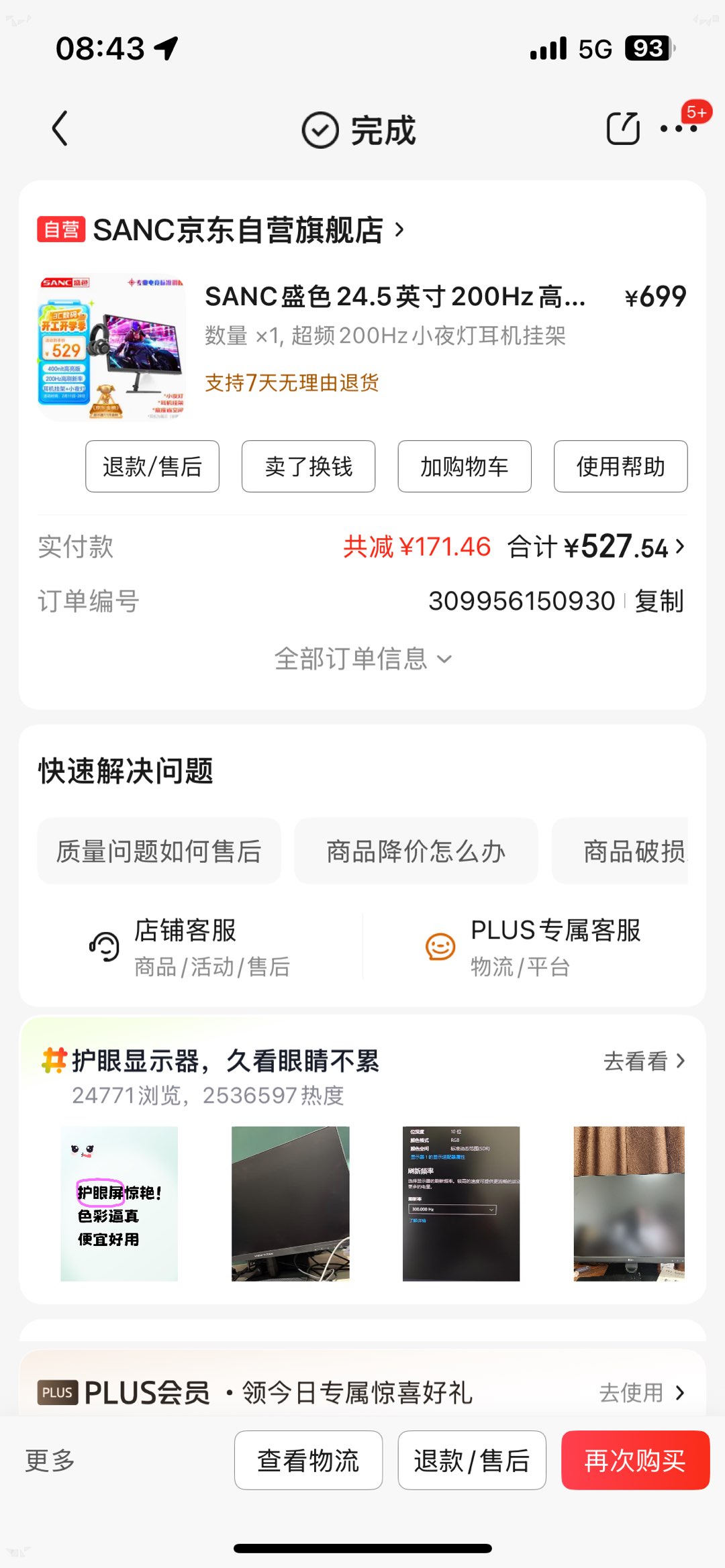
Task: Go back with the top-left arrow
Action: pyautogui.click(x=60, y=128)
